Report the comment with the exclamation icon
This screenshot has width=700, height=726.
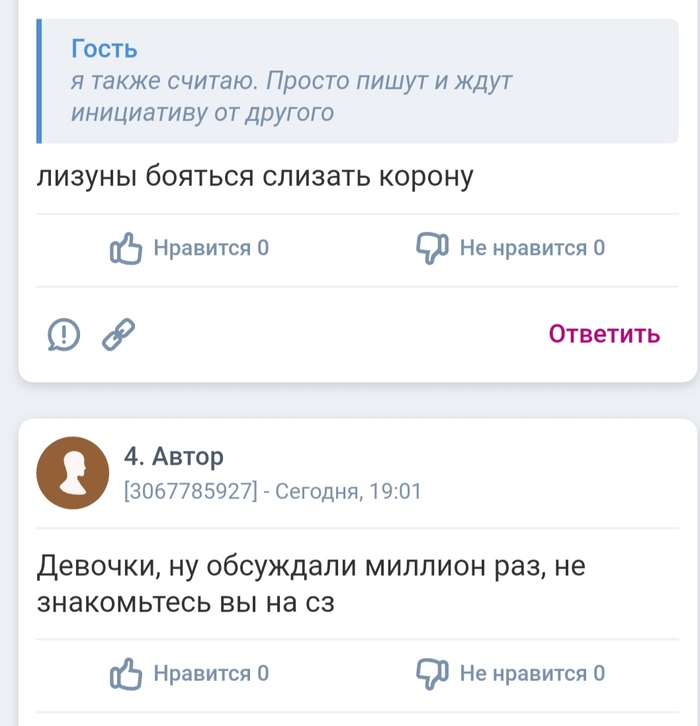click(64, 334)
